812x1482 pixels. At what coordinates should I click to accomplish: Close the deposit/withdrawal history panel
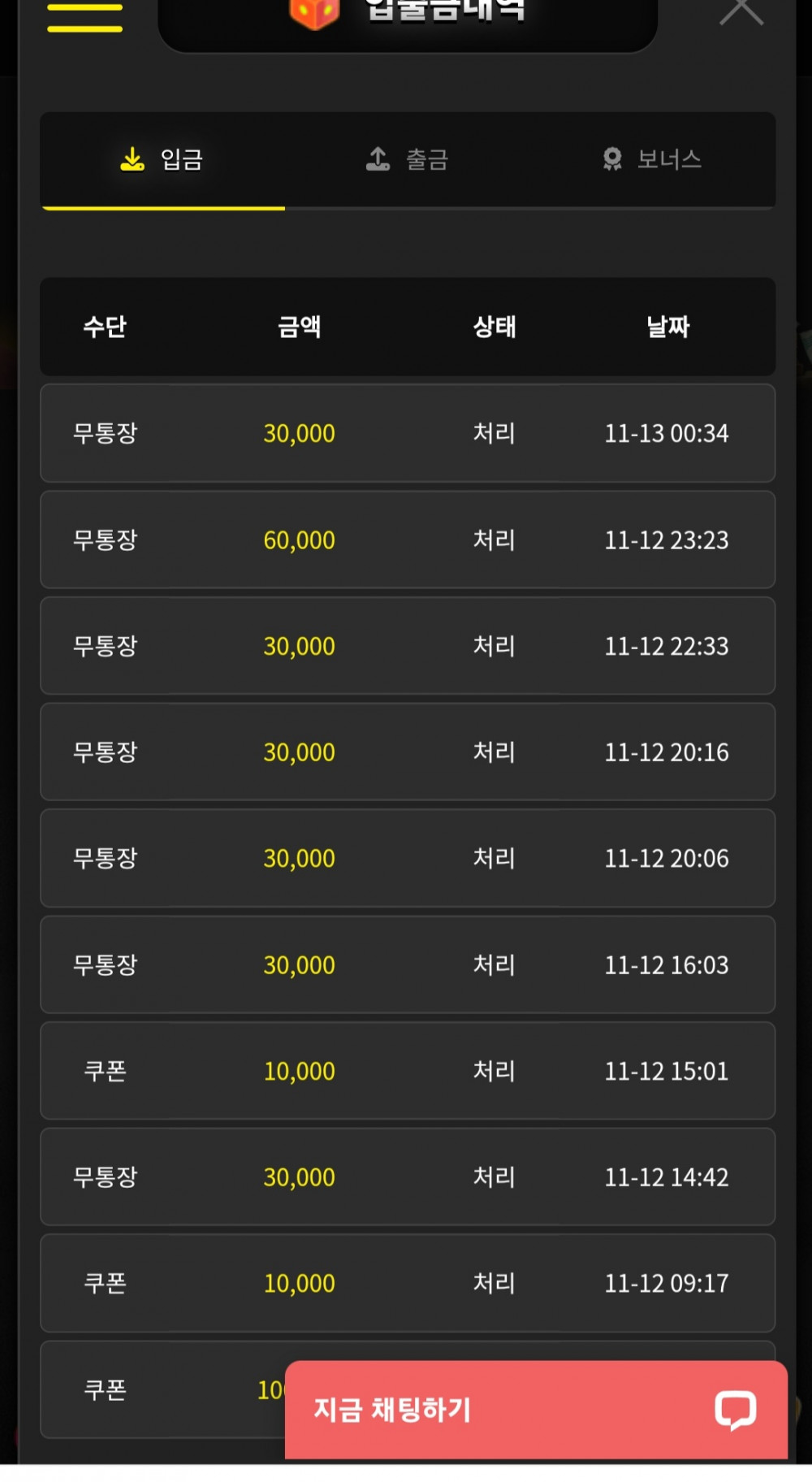pyautogui.click(x=741, y=11)
